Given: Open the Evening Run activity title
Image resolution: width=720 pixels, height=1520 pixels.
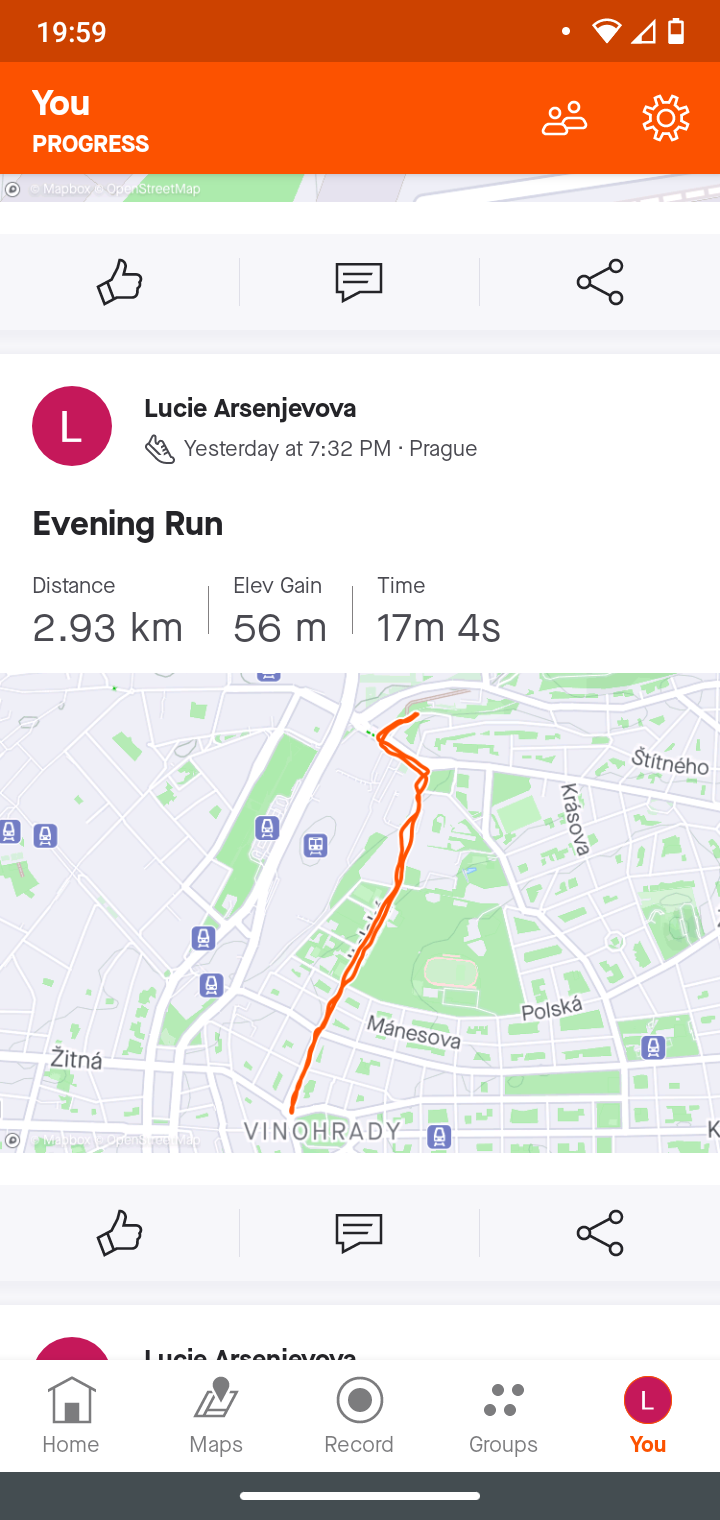Looking at the screenshot, I should 128,523.
